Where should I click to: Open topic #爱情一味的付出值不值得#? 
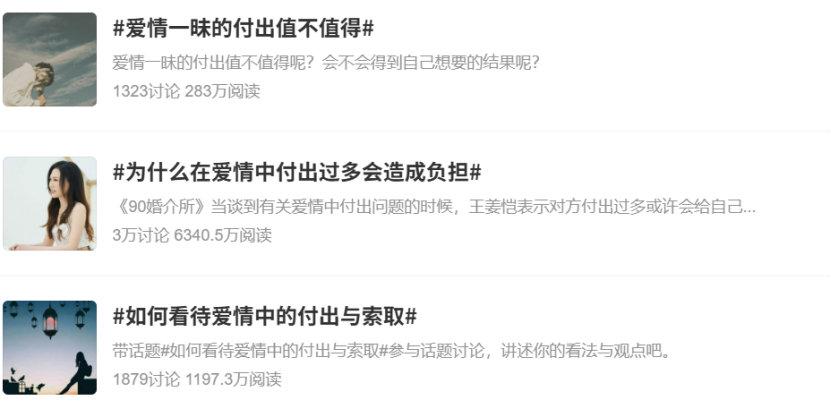click(x=243, y=28)
